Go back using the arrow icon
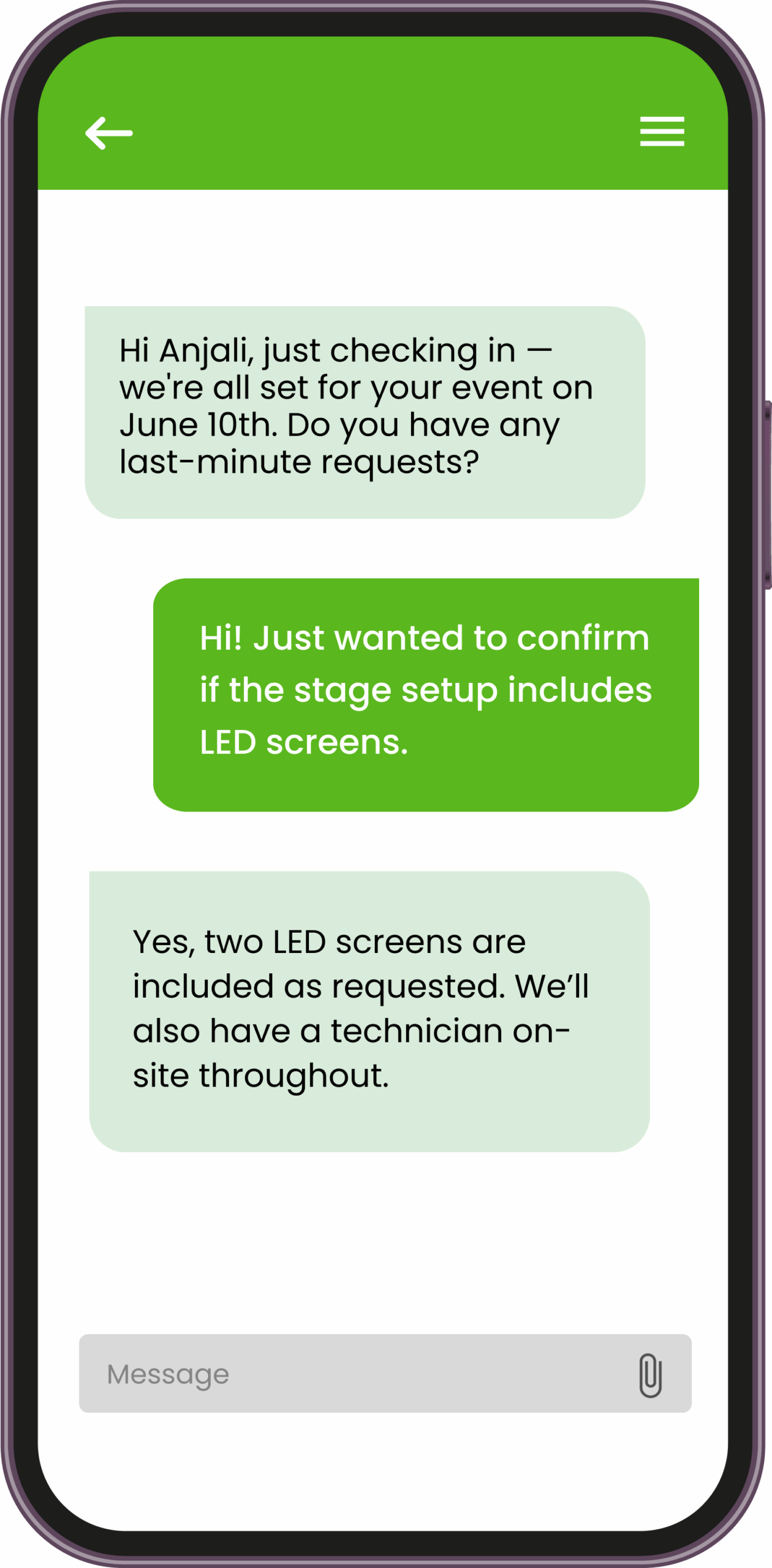Screen dimensions: 772x1568 [x=108, y=133]
